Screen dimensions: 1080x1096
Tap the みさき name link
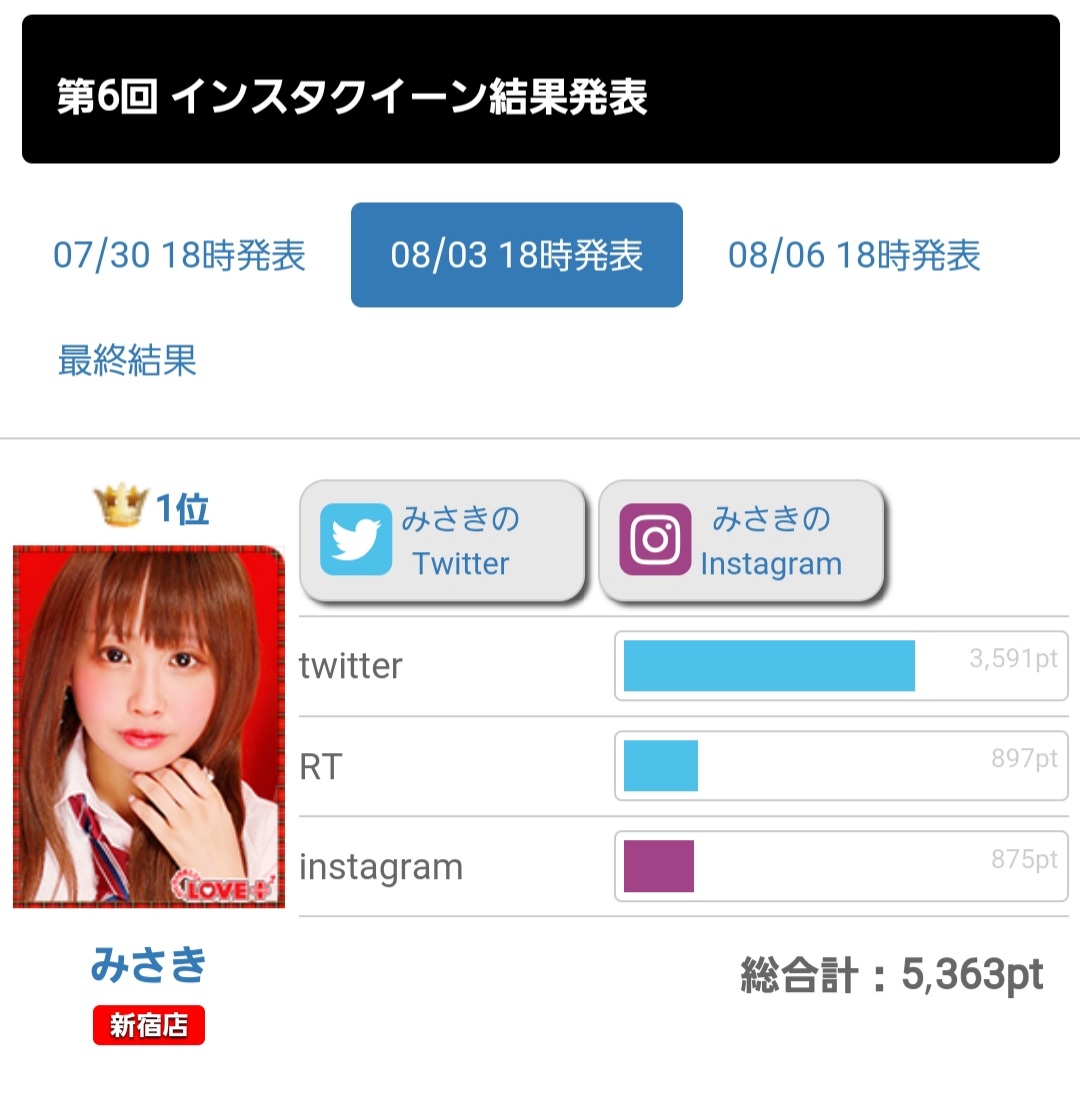(x=149, y=965)
